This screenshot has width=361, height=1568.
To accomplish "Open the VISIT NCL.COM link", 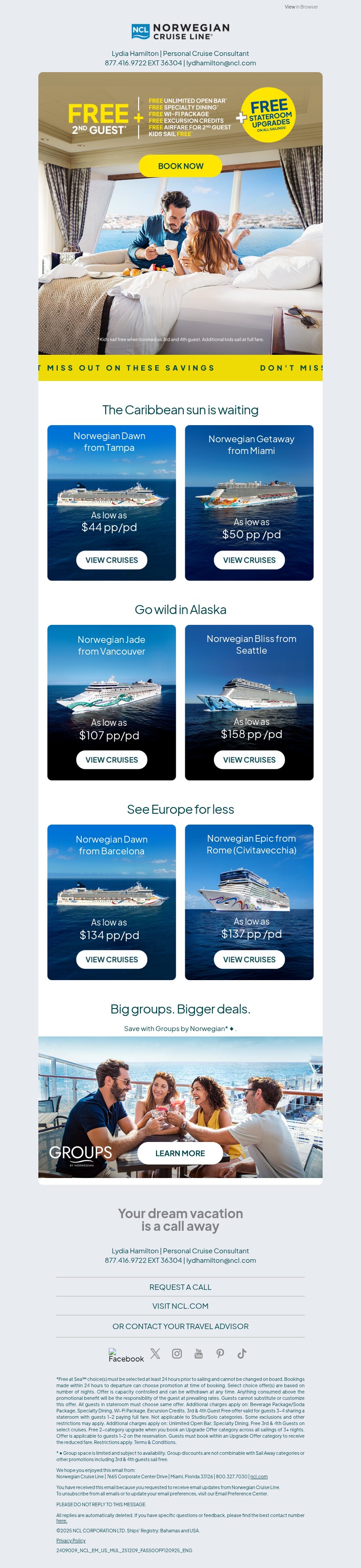I will click(x=180, y=1306).
